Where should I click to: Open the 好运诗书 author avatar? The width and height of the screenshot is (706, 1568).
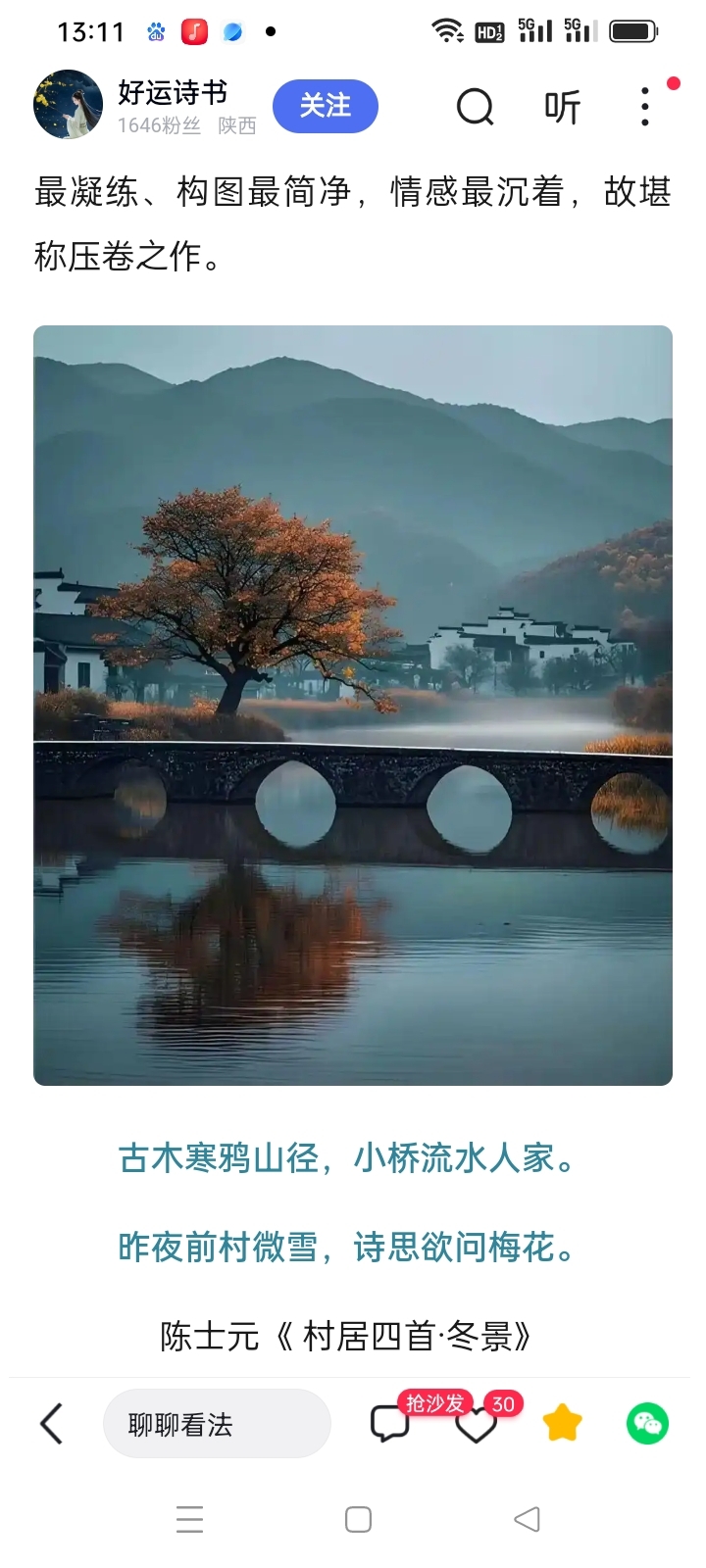[68, 105]
